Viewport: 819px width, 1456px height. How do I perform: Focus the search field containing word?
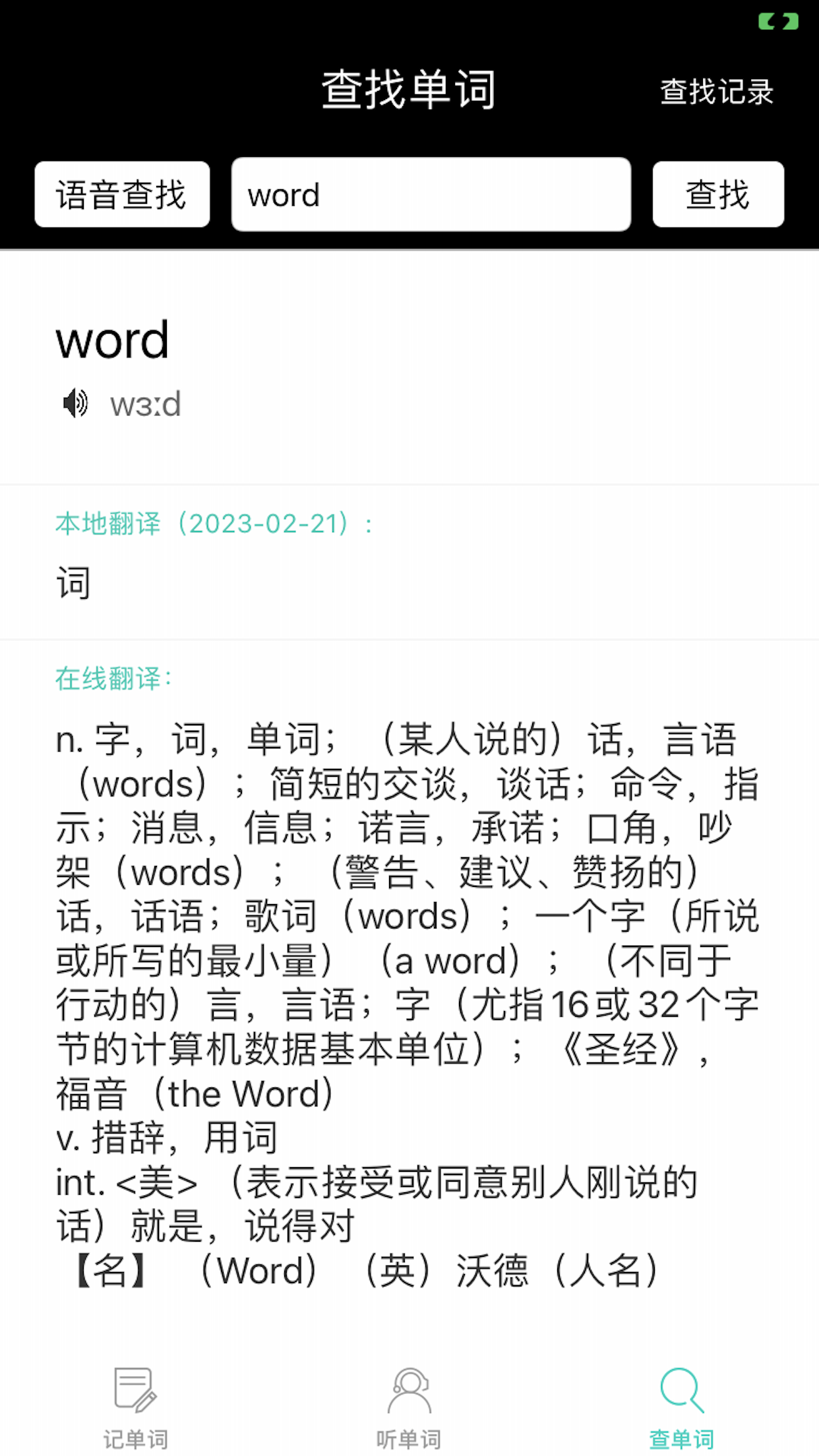pyautogui.click(x=431, y=195)
